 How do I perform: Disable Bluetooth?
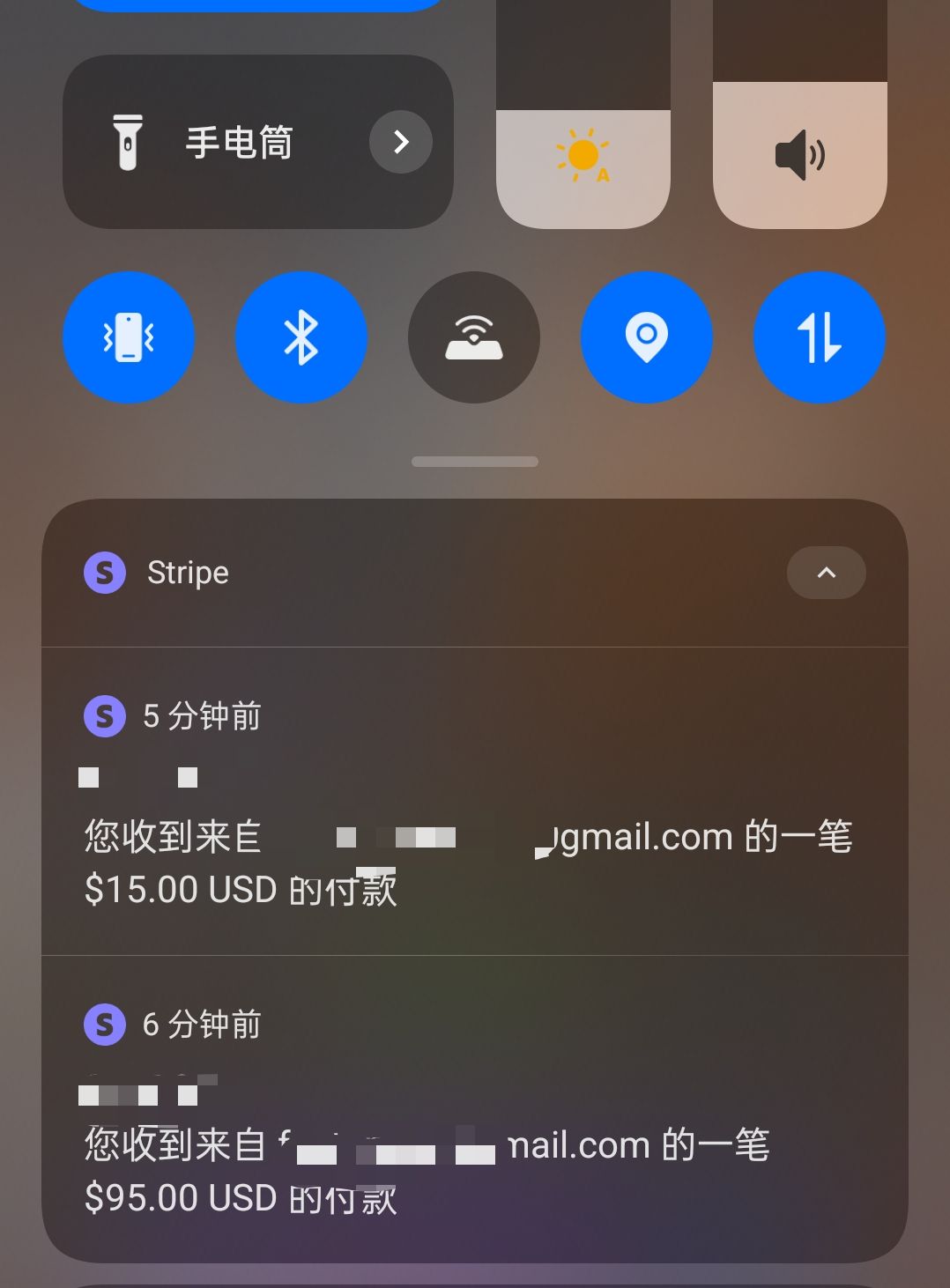[301, 337]
